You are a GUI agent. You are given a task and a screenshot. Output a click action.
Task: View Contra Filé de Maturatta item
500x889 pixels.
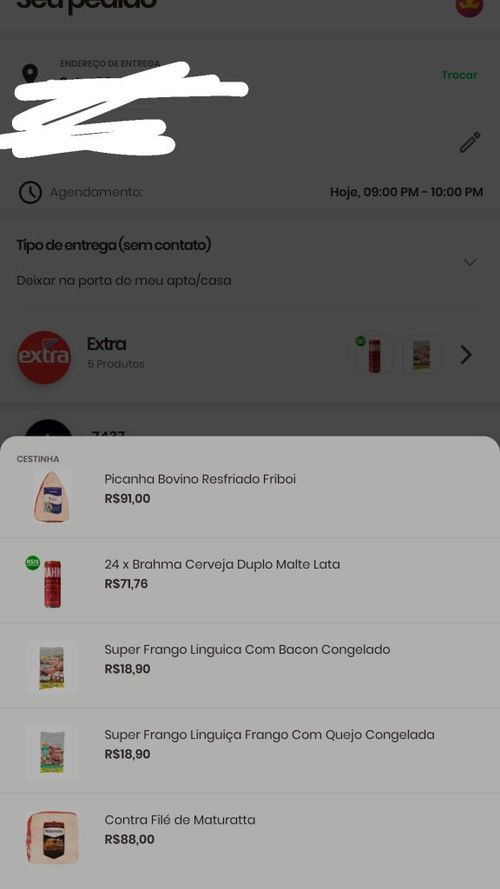(250, 836)
